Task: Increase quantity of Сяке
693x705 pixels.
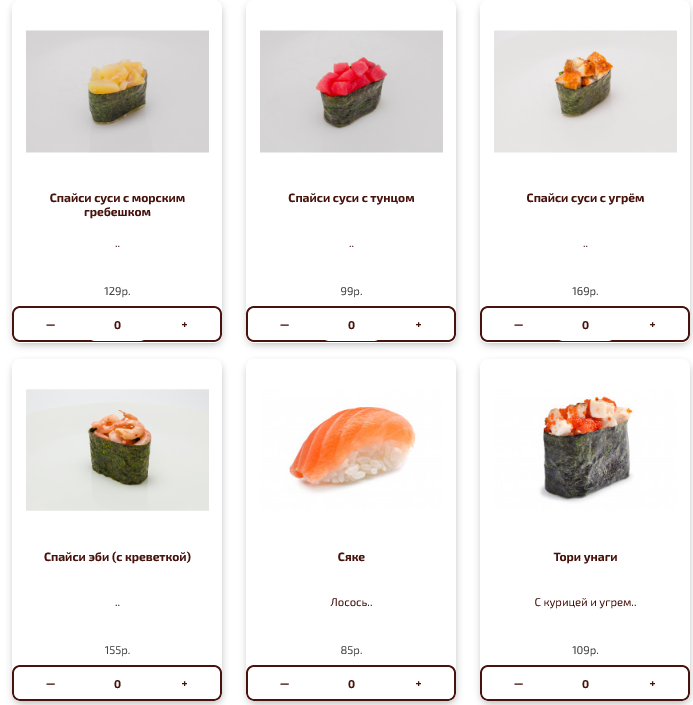Action: click(x=418, y=684)
